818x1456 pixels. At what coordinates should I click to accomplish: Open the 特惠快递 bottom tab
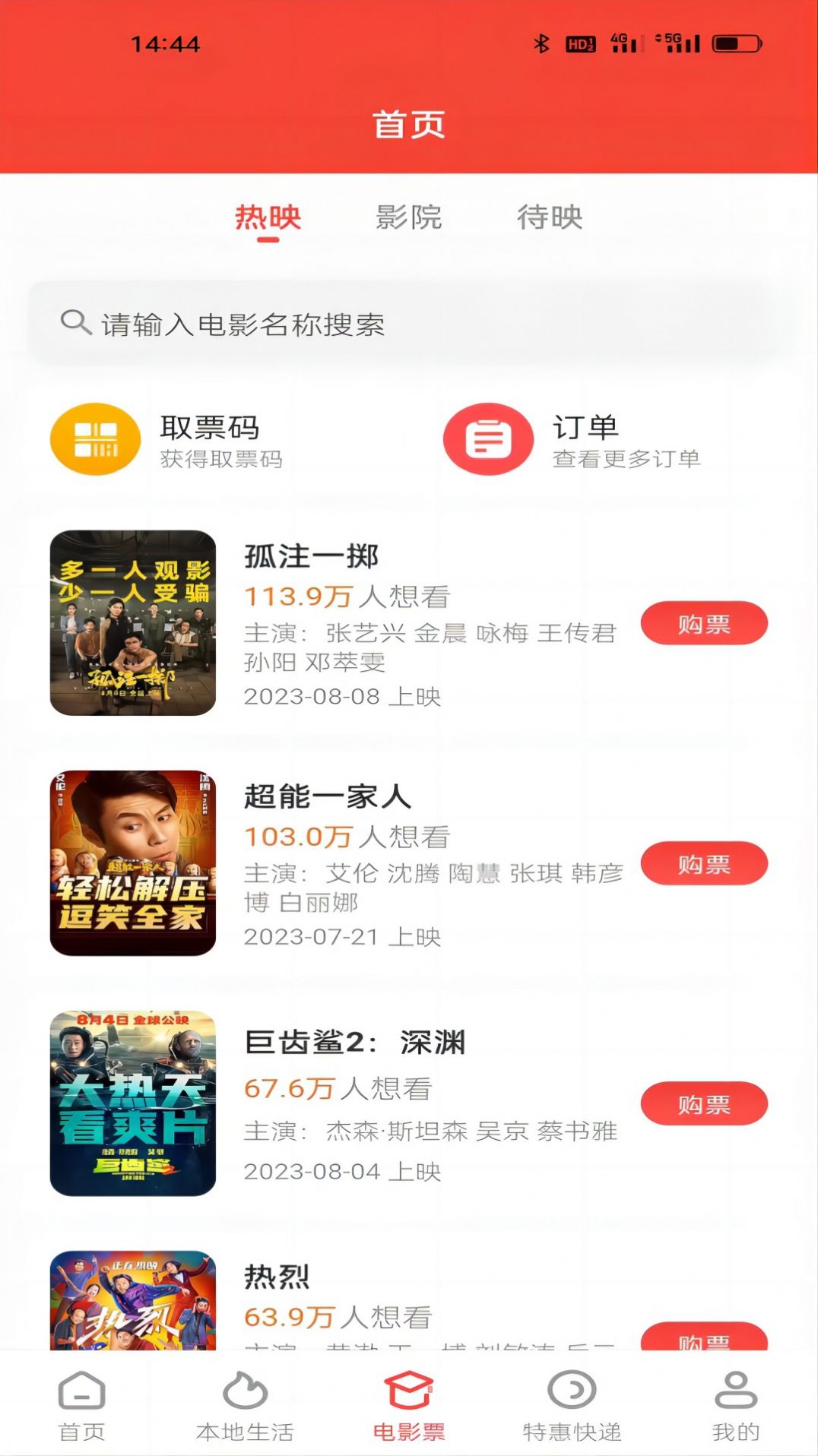tap(572, 1406)
